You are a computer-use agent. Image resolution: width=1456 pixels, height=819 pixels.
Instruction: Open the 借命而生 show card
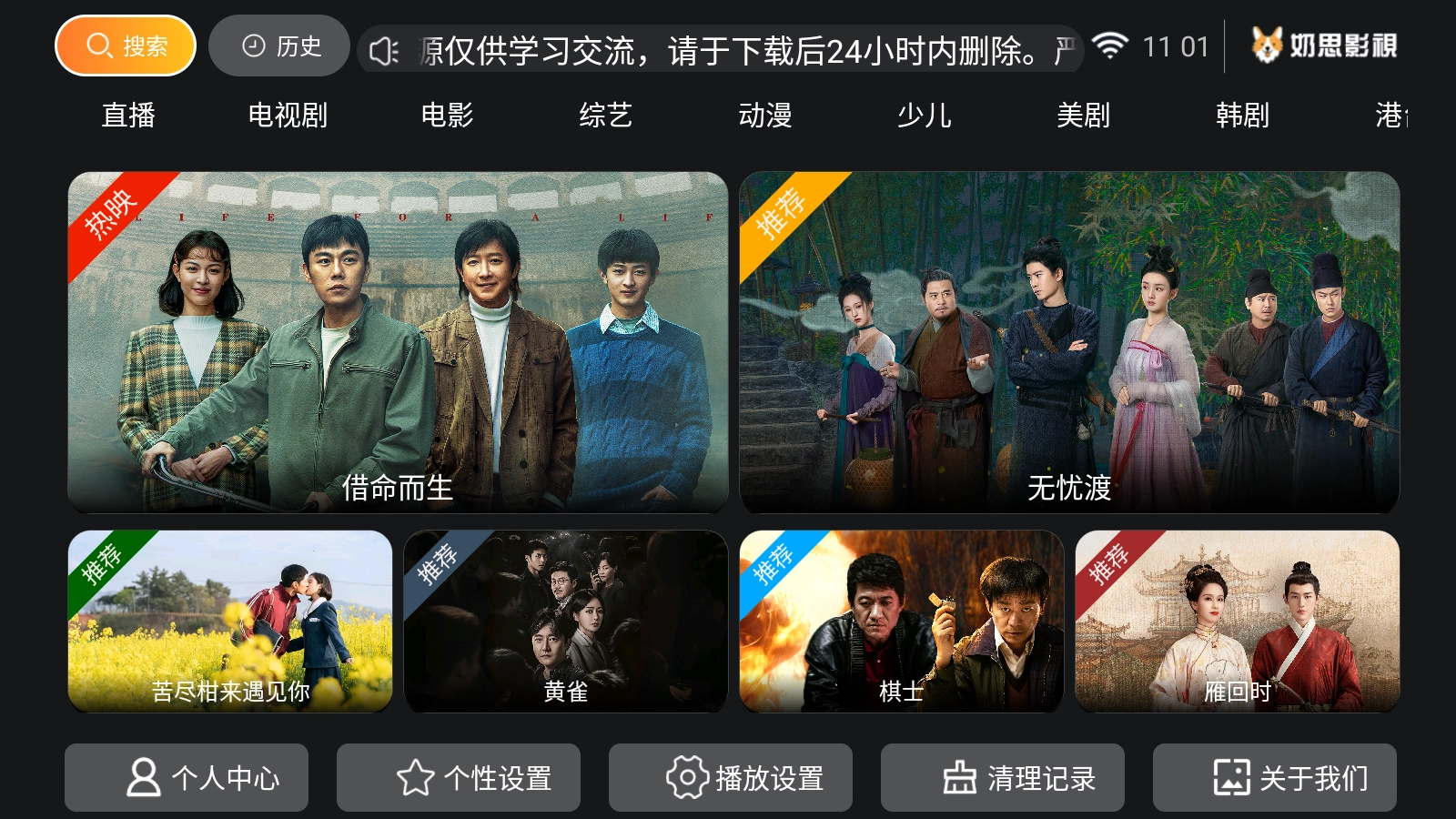(398, 341)
